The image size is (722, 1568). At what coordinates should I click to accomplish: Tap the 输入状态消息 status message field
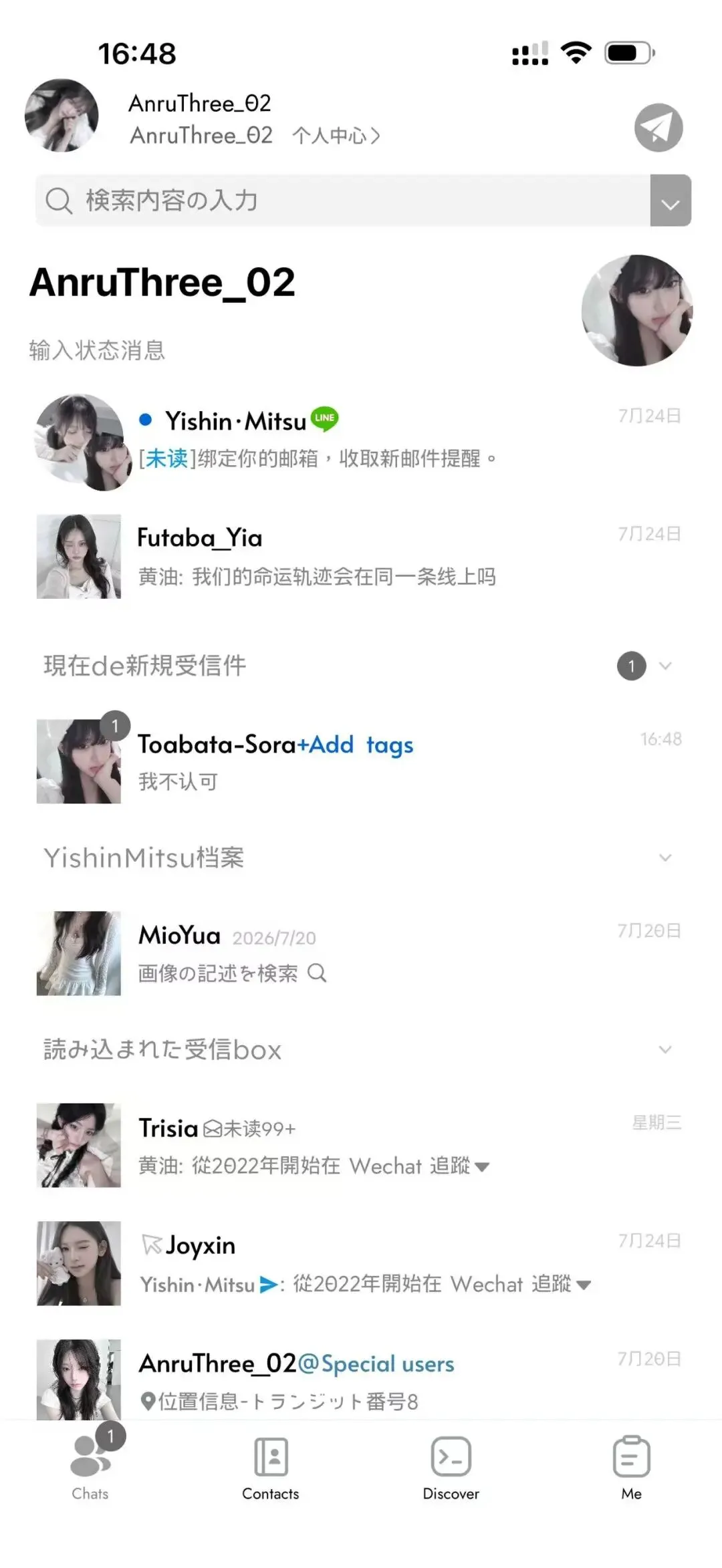point(97,350)
